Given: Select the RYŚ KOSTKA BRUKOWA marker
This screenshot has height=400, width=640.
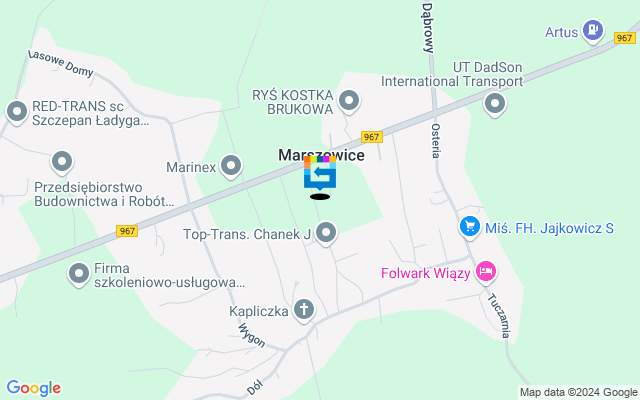Looking at the screenshot, I should point(349,100).
